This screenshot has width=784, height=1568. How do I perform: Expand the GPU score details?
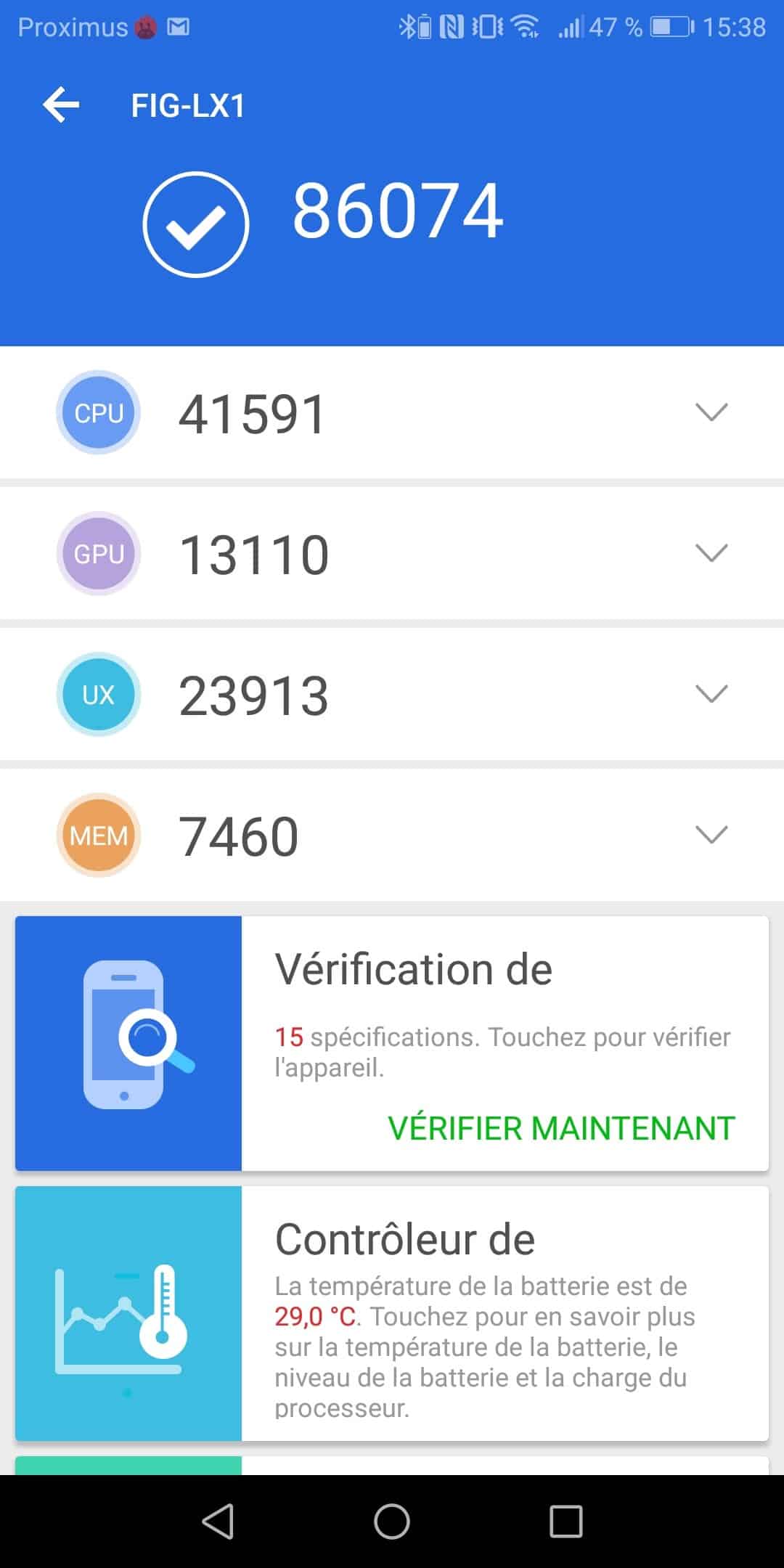pos(711,553)
